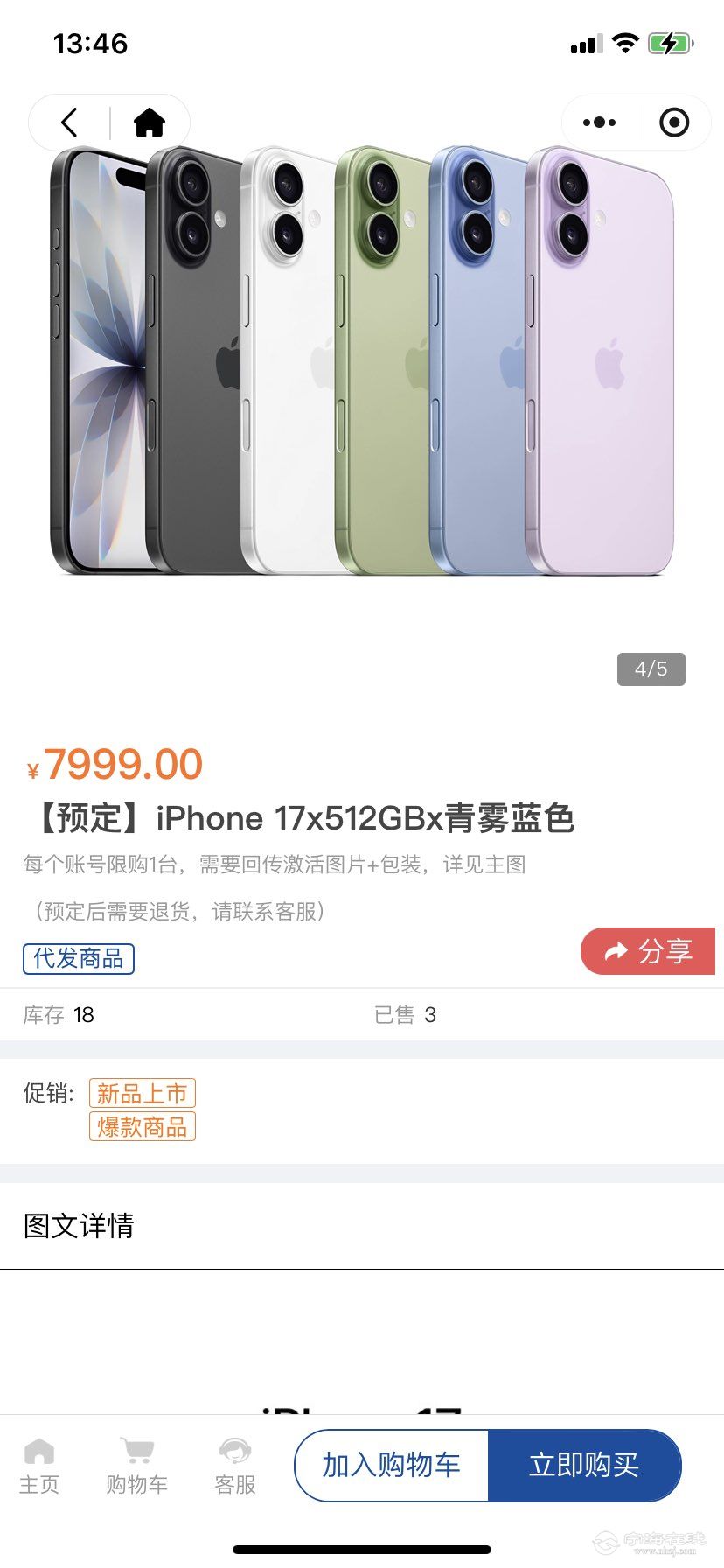Open the three-dot more menu
The width and height of the screenshot is (724, 1568).
pyautogui.click(x=599, y=122)
